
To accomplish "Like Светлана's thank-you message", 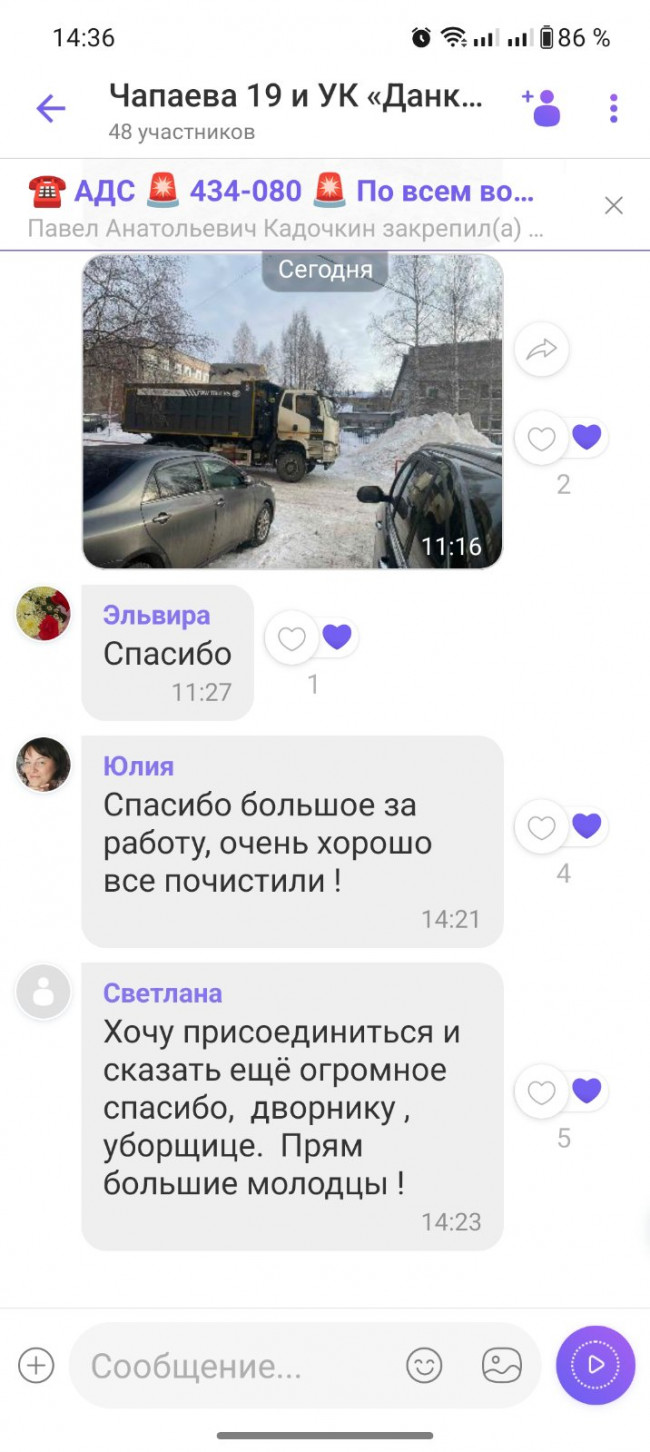I will (542, 1092).
